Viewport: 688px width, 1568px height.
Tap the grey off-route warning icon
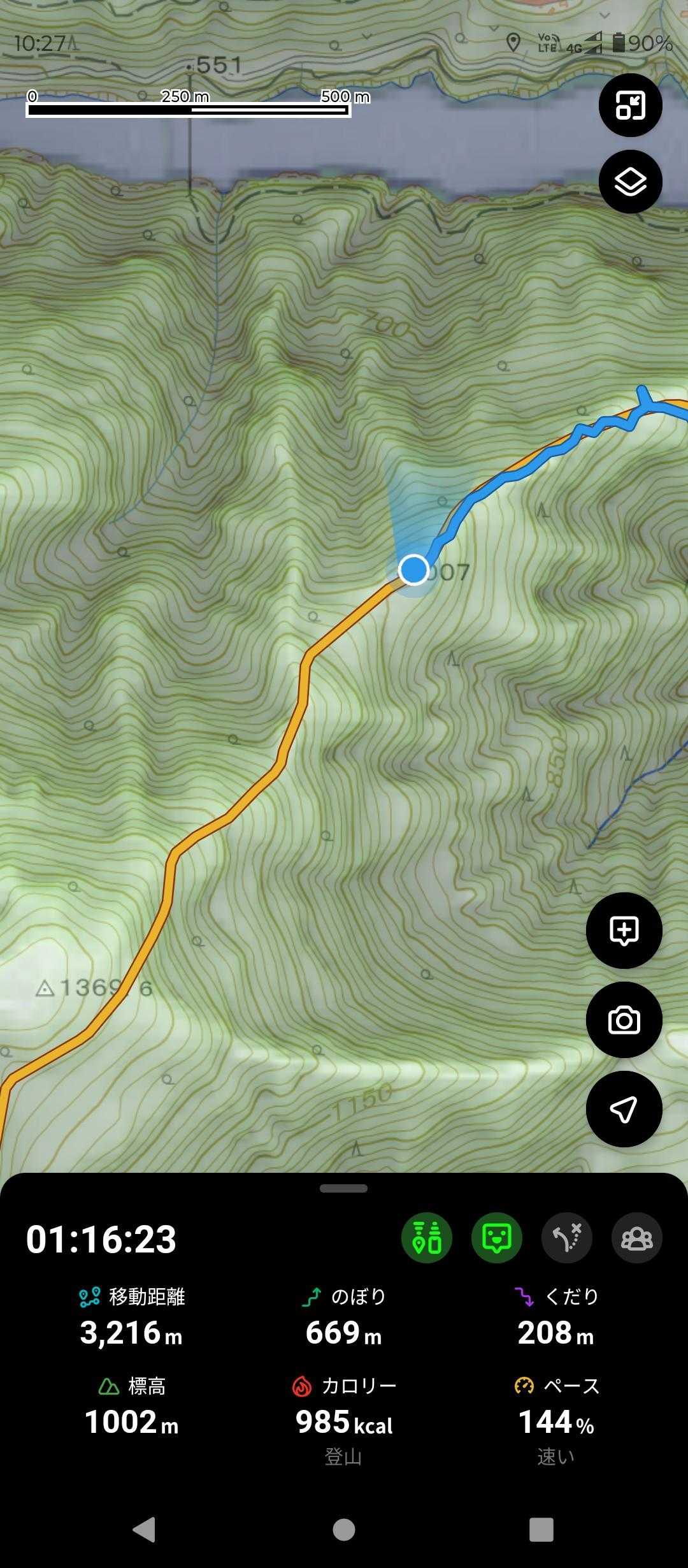[x=567, y=1238]
